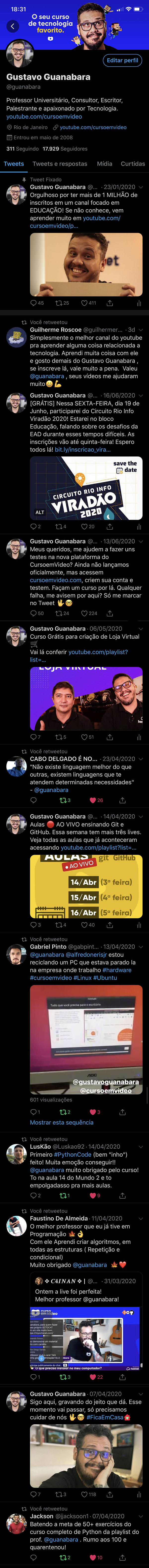Viewport: 149px width, 1568px height.
Task: Tap the Editar perfil button
Action: click(x=122, y=60)
